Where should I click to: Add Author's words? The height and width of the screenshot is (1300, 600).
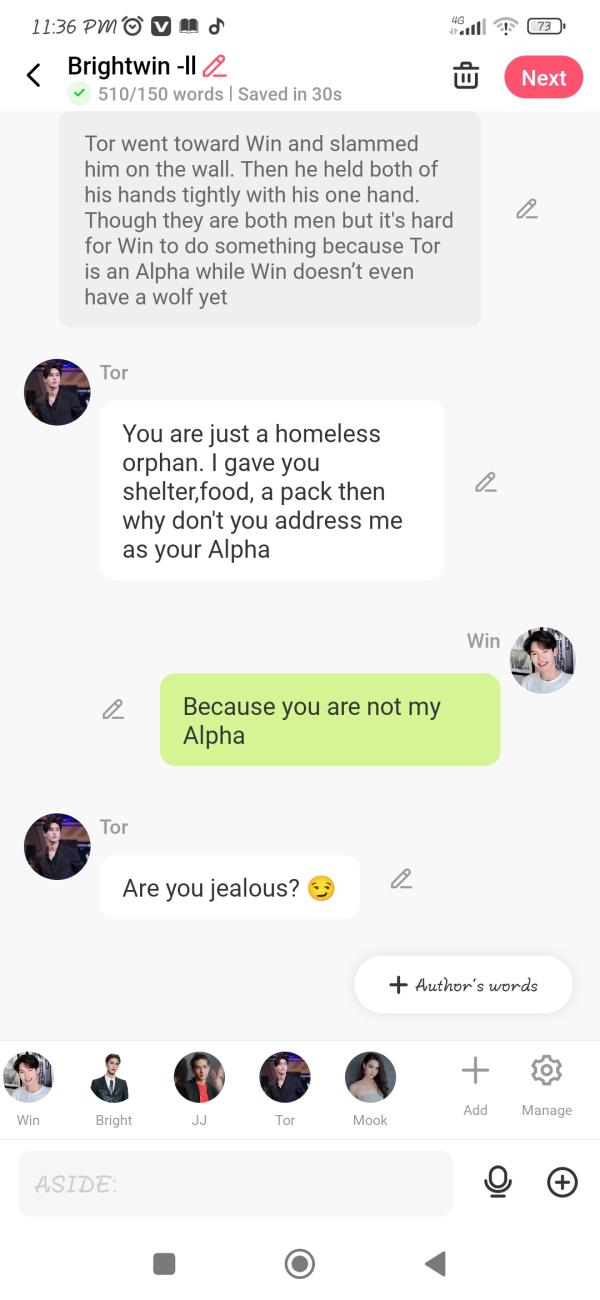(x=464, y=985)
